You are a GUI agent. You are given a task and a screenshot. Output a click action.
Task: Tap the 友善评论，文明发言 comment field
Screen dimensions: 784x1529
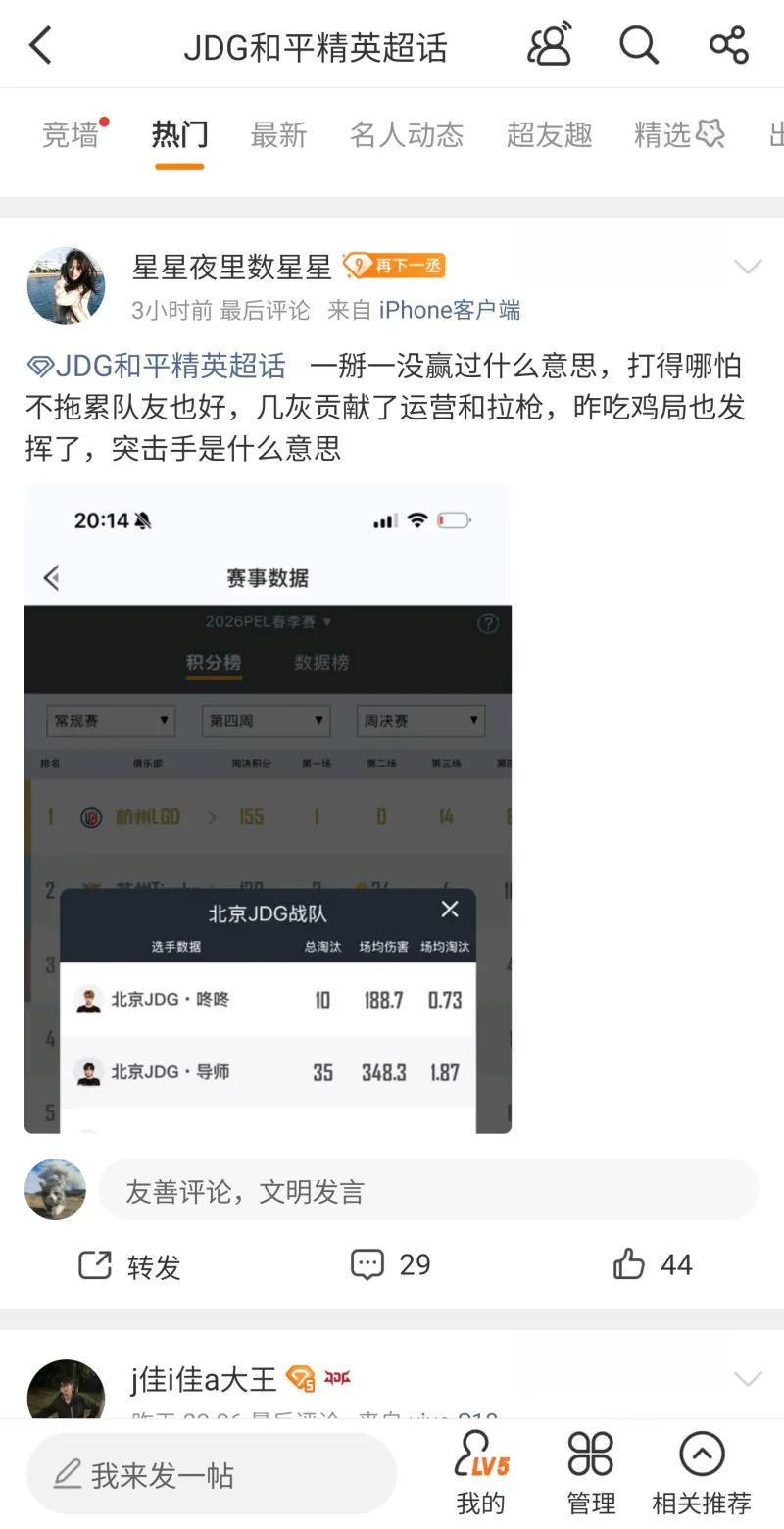(x=428, y=1191)
